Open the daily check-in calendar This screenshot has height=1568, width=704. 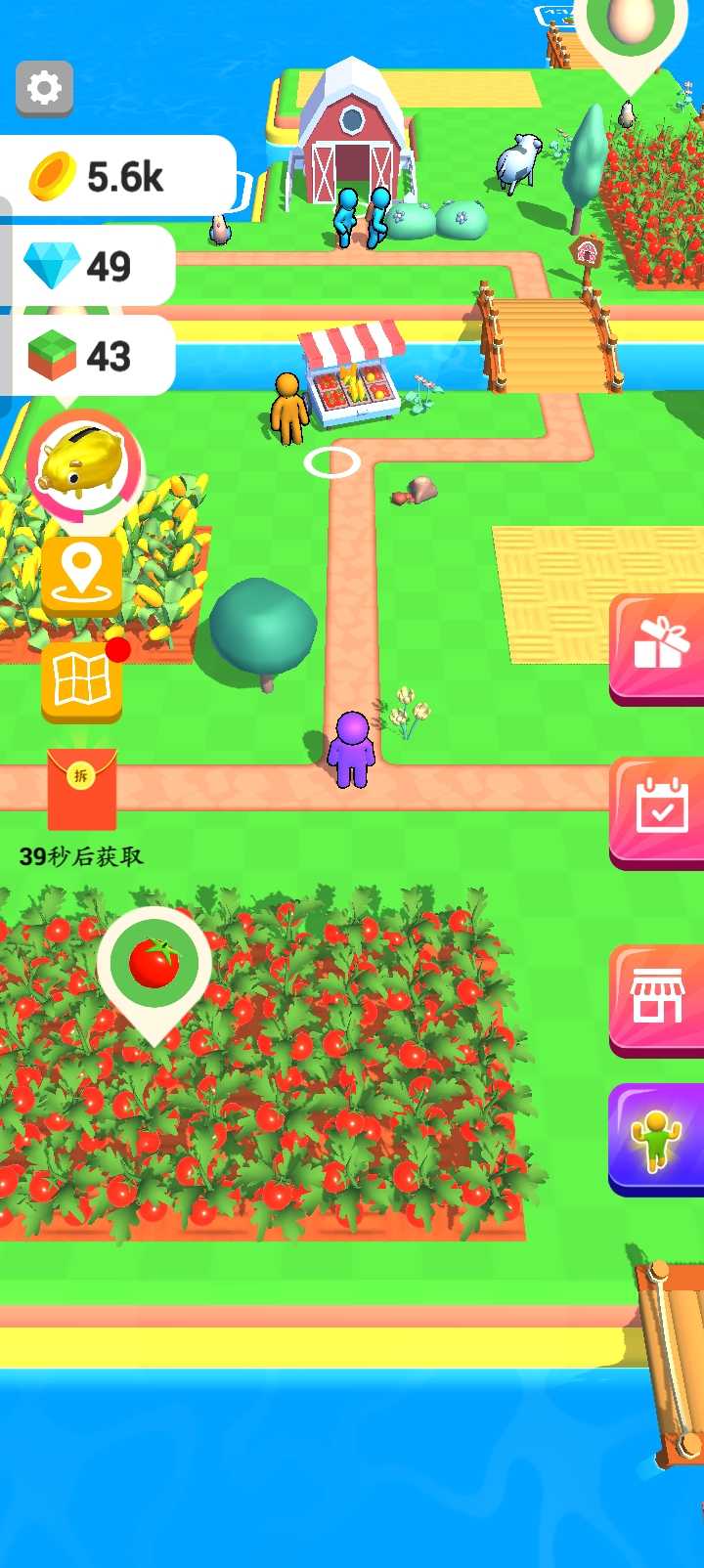[x=660, y=810]
